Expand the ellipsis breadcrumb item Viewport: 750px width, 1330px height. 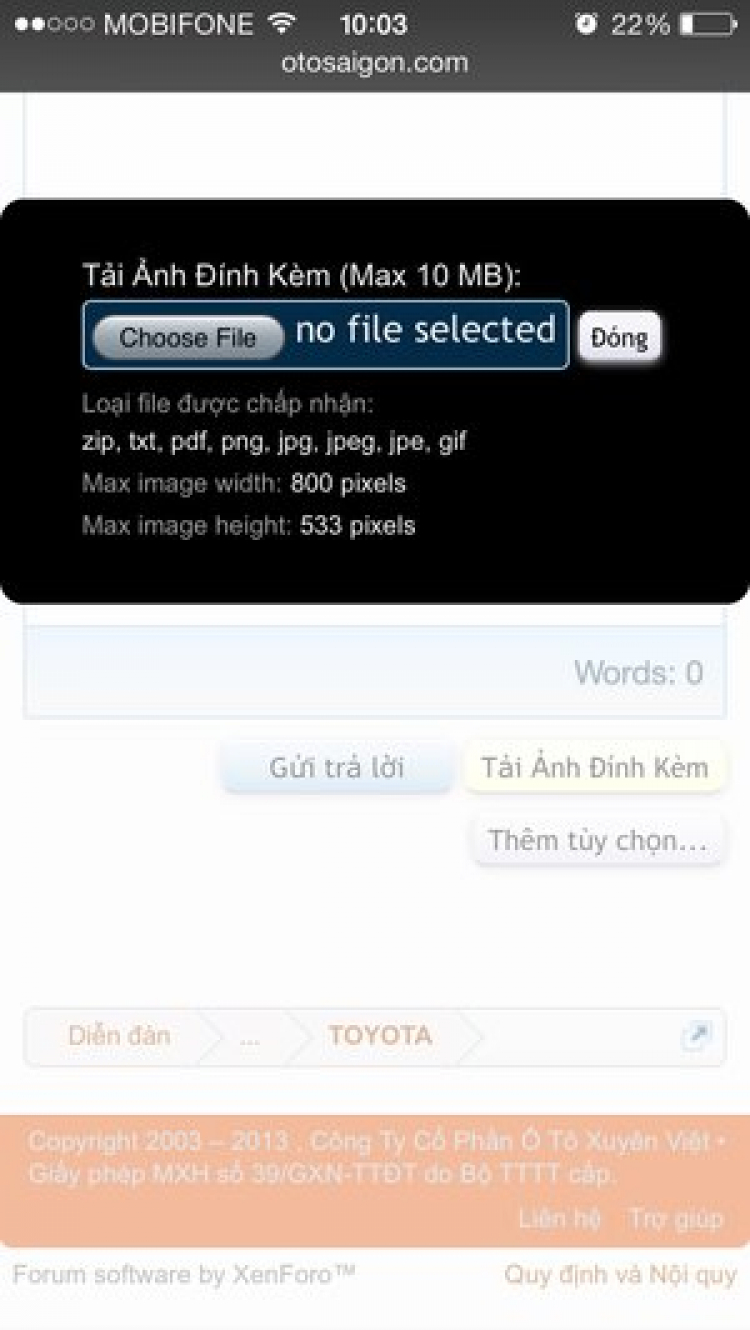pos(249,1037)
